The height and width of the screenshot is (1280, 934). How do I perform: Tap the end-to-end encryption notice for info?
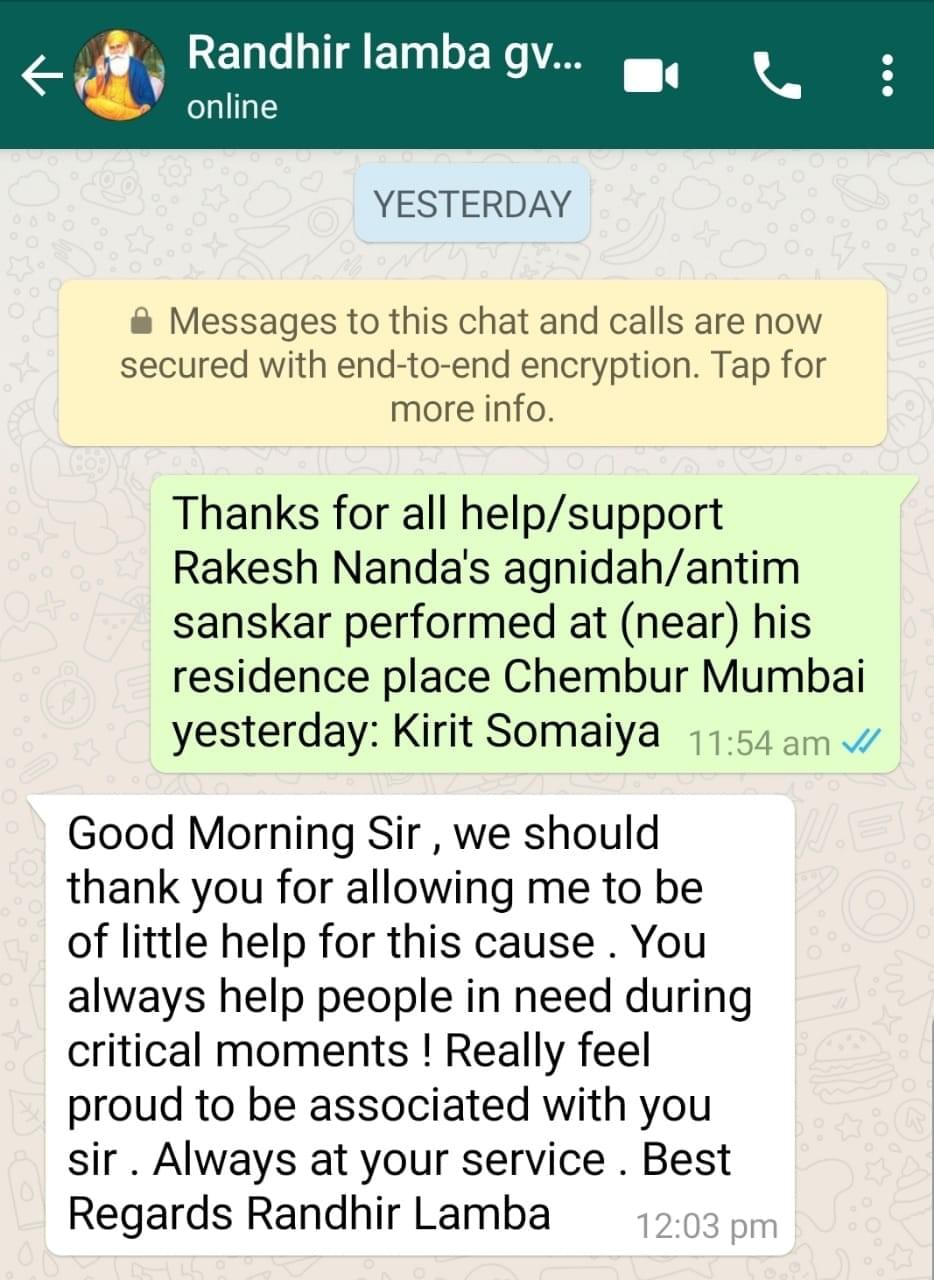[x=472, y=364]
